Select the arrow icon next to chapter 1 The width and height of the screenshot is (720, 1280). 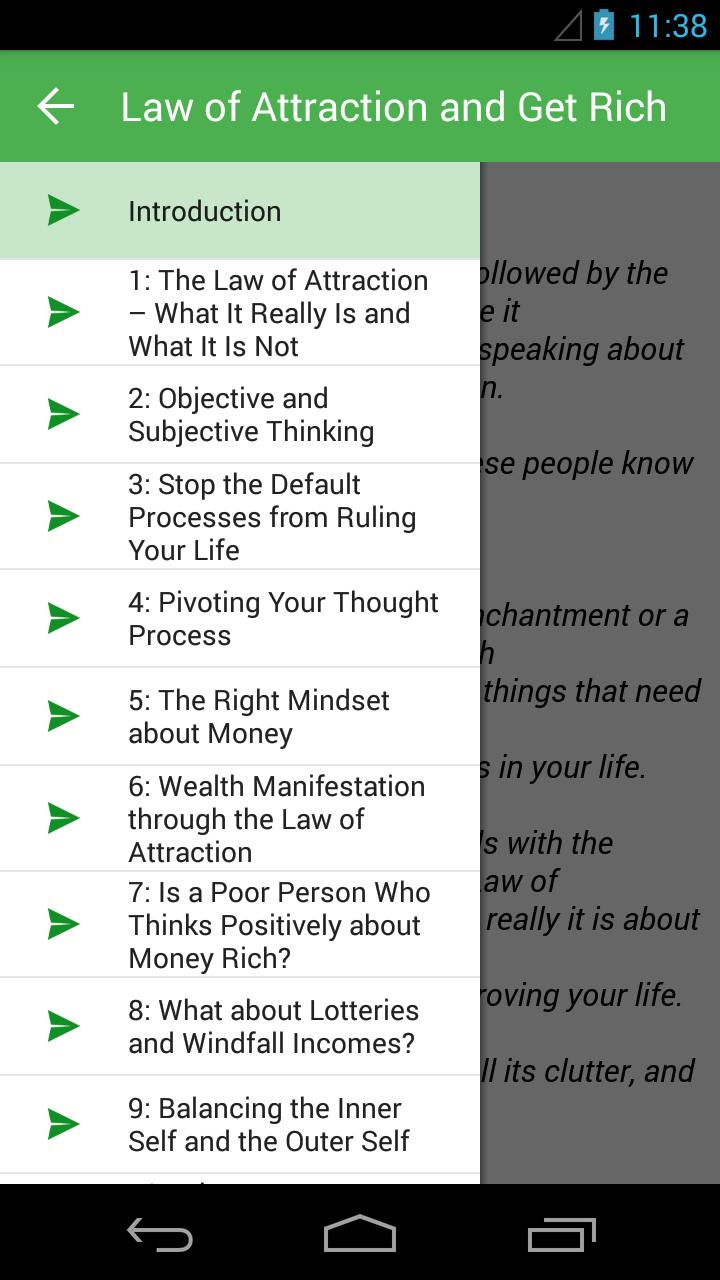click(x=62, y=312)
